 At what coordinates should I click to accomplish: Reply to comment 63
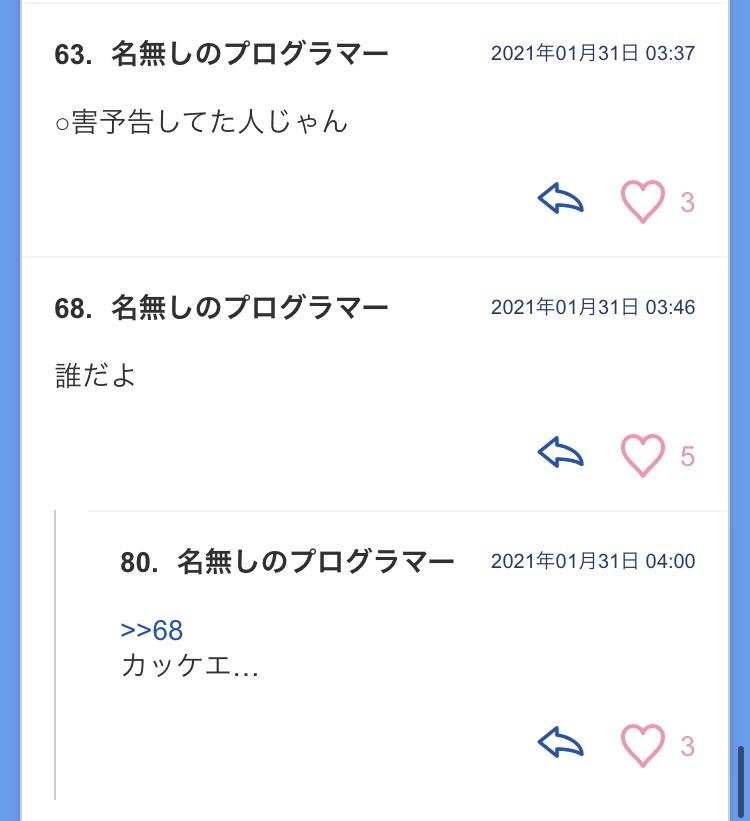click(560, 199)
